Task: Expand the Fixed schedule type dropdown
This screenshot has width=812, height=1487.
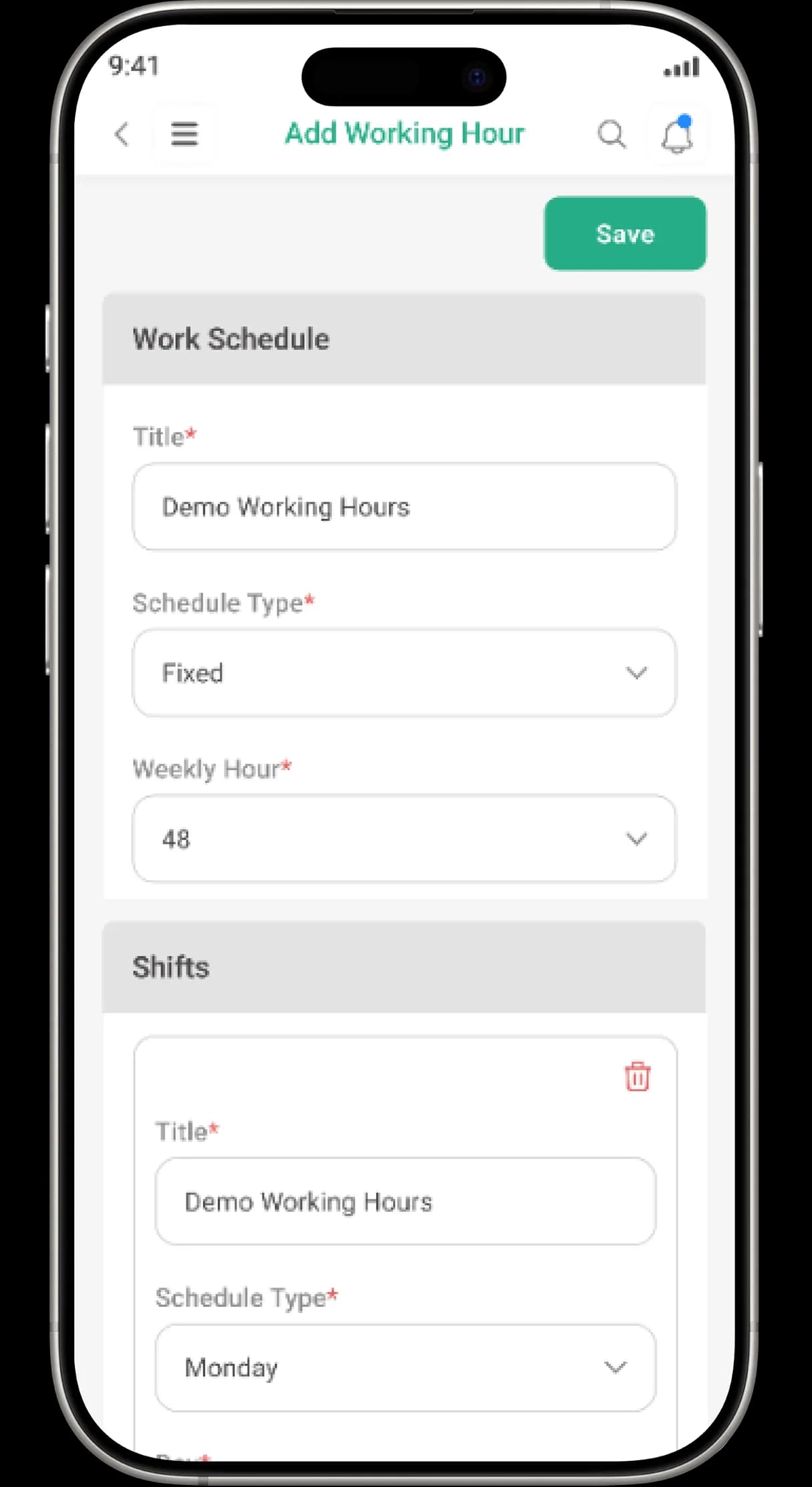Action: [x=404, y=673]
